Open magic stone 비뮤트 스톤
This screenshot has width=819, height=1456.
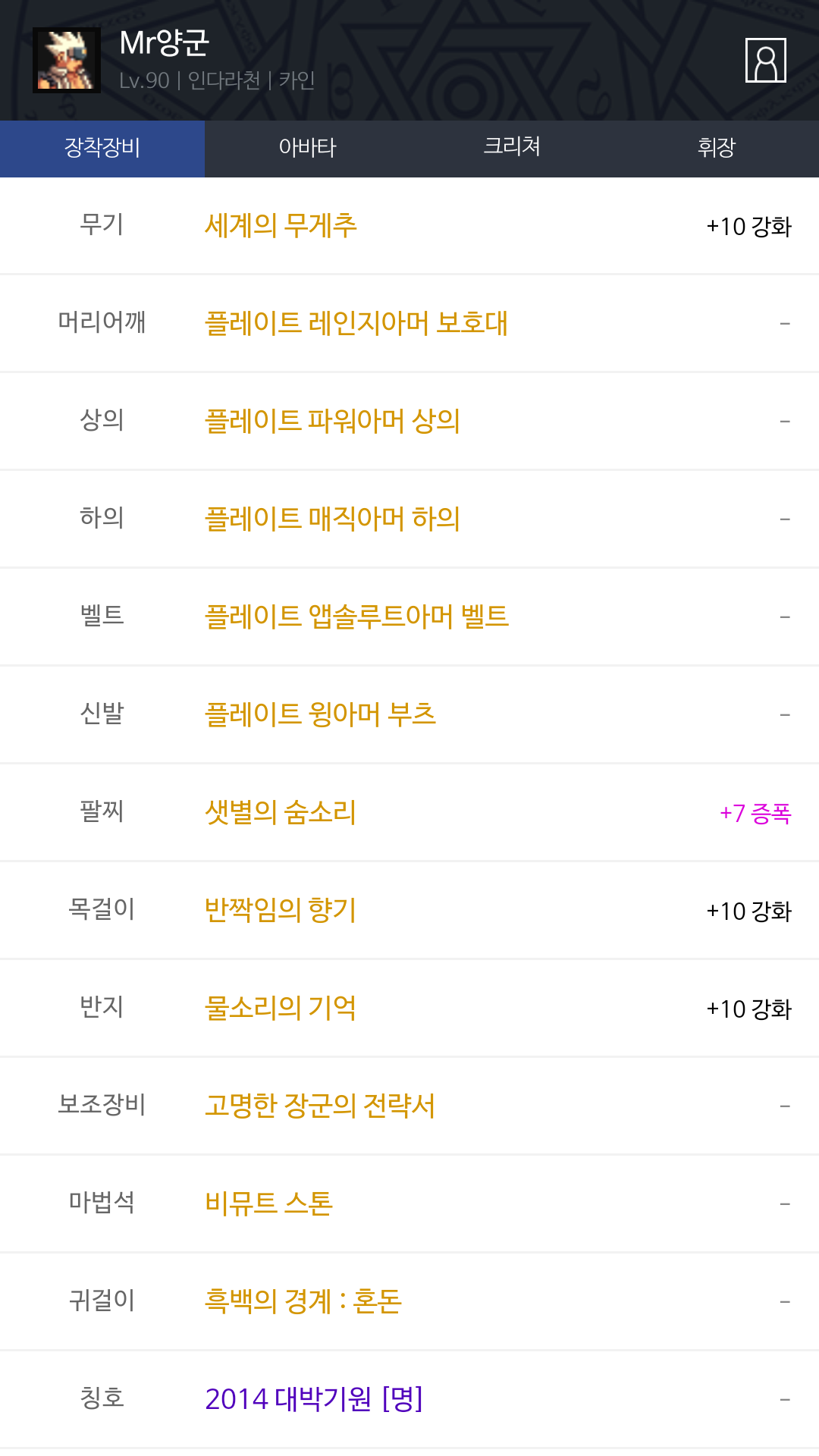pos(268,1203)
